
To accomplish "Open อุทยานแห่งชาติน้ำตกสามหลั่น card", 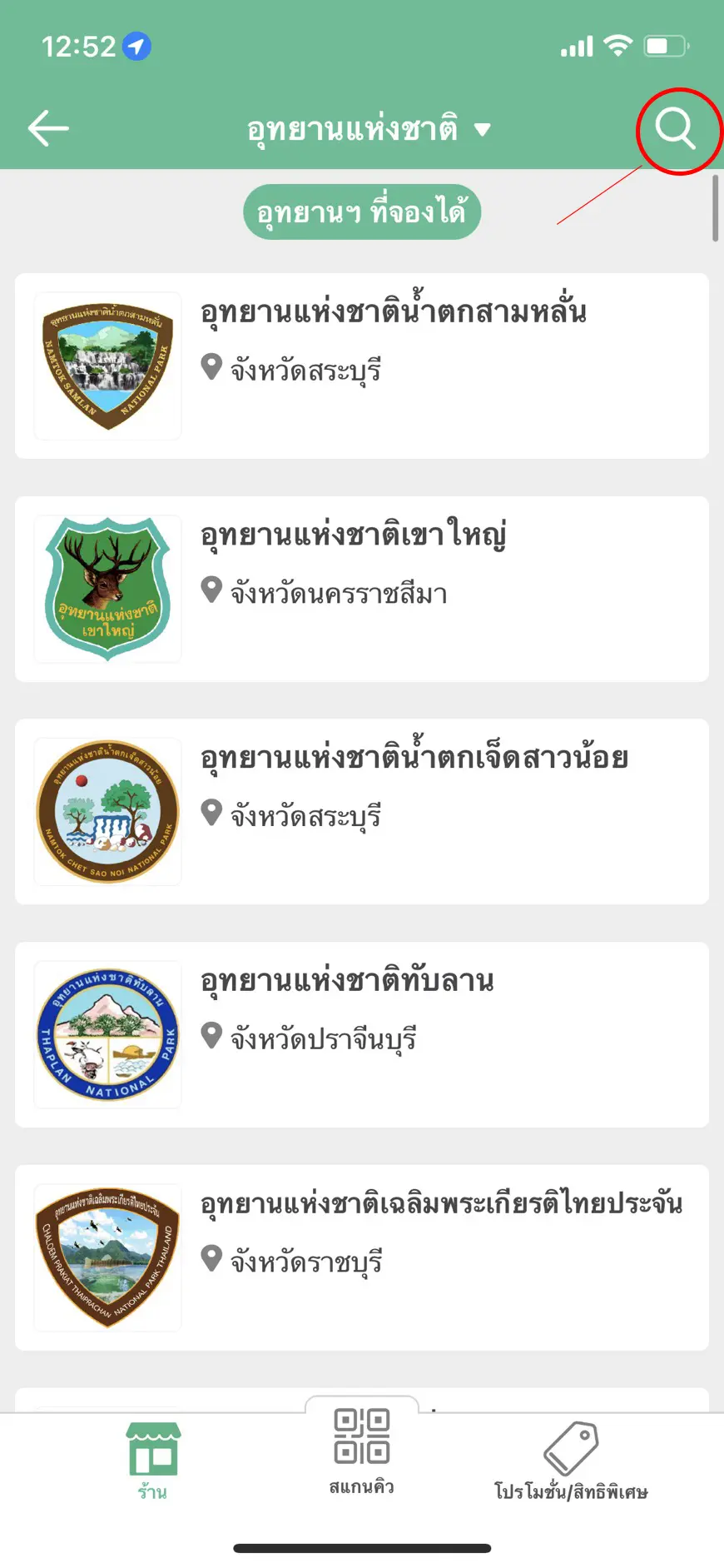I will coord(362,366).
